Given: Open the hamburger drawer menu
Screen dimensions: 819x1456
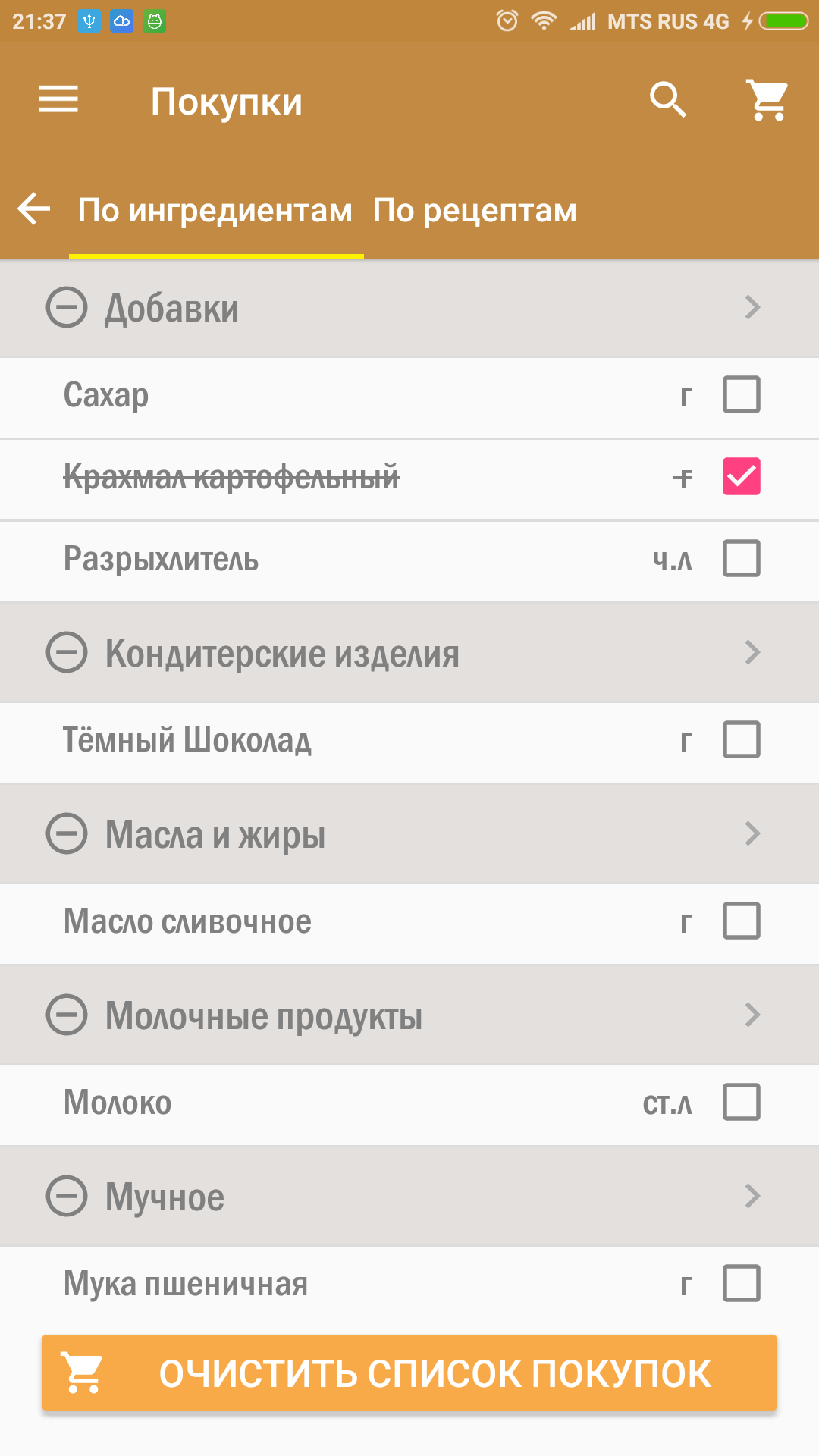Looking at the screenshot, I should [x=58, y=99].
